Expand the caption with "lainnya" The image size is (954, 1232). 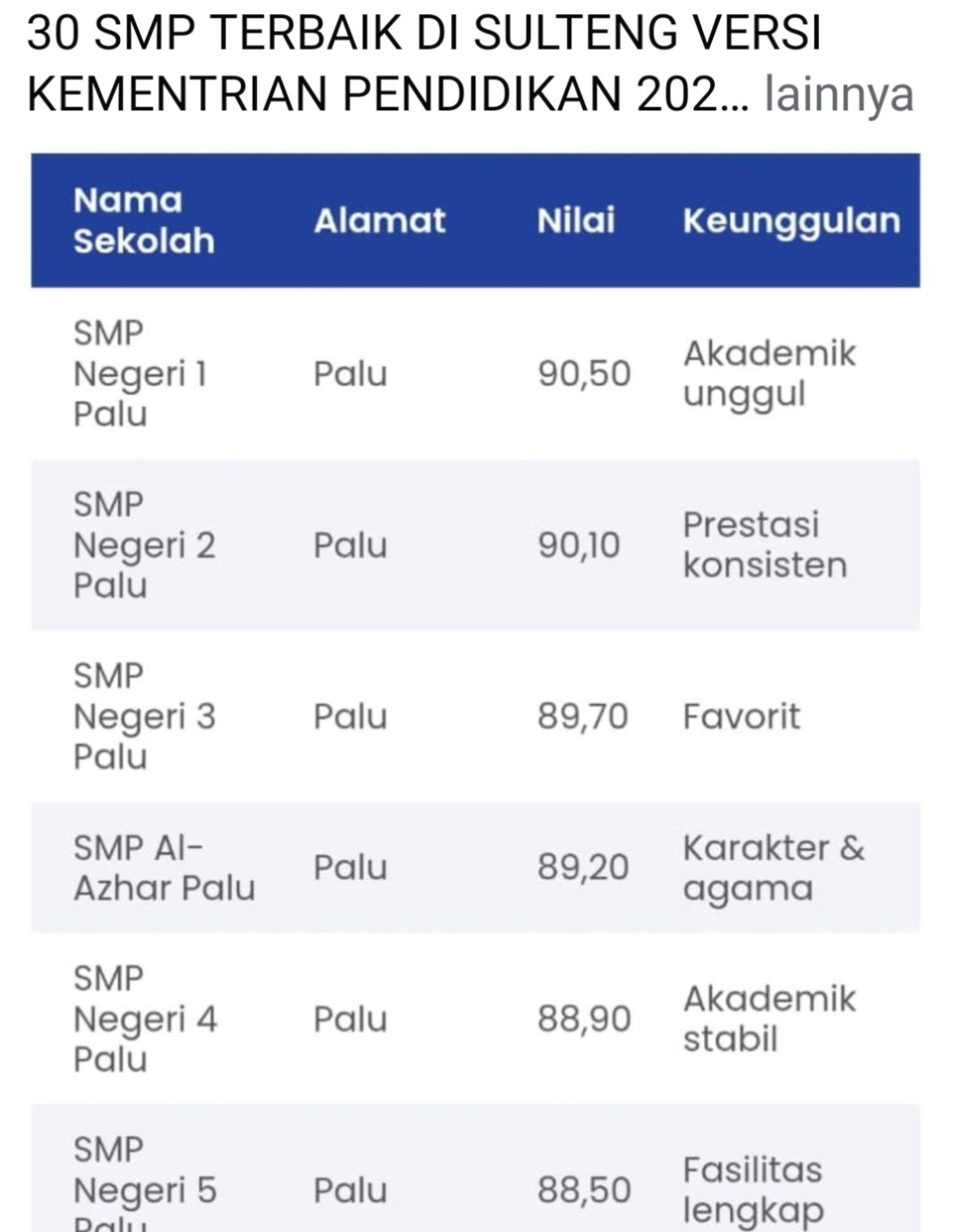point(838,93)
